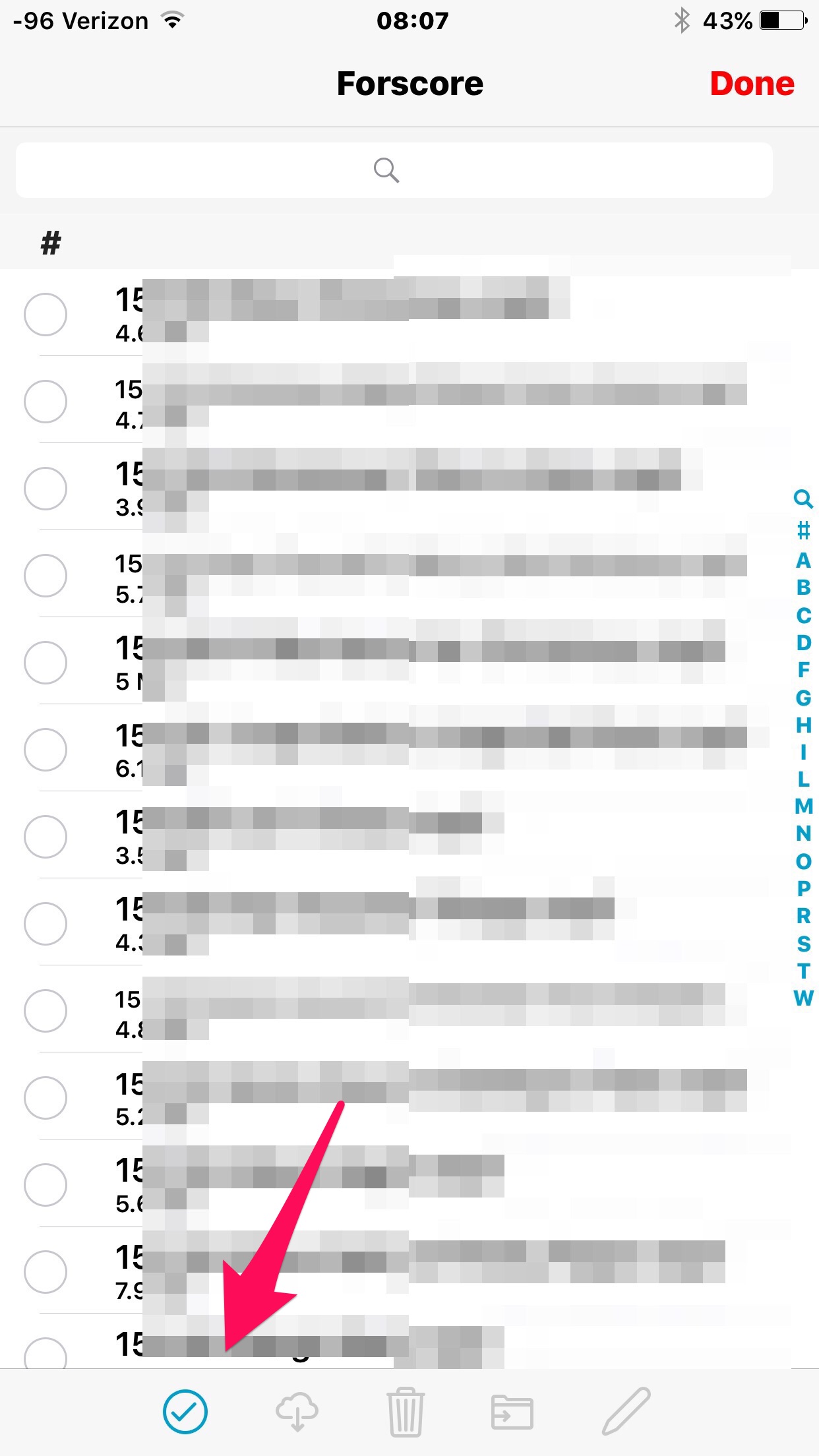This screenshot has height=1456, width=819.
Task: Download selected items from the cloud
Action: [x=297, y=1412]
